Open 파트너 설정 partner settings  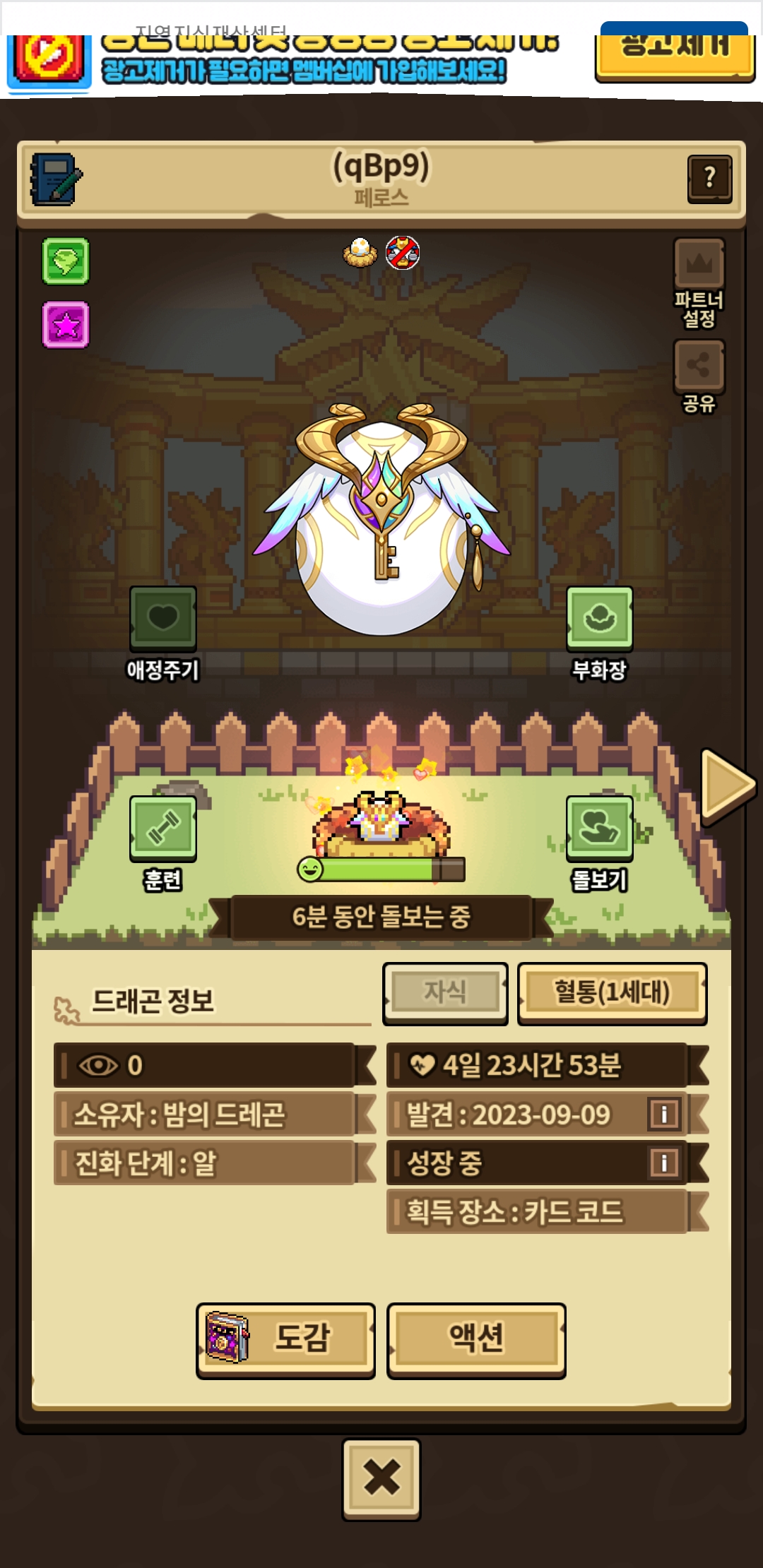click(x=699, y=283)
